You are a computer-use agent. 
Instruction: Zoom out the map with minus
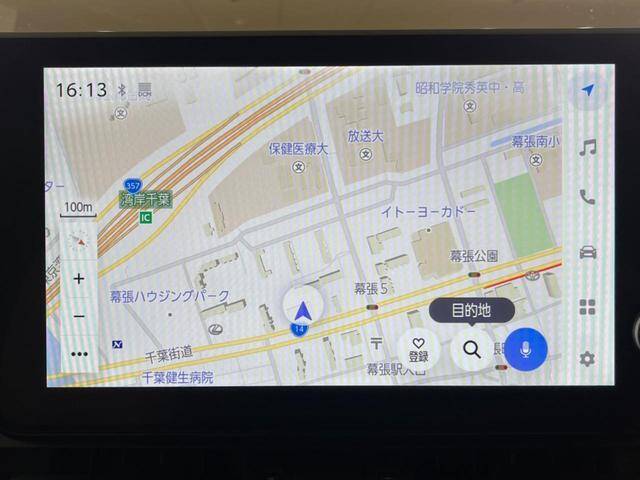(79, 316)
